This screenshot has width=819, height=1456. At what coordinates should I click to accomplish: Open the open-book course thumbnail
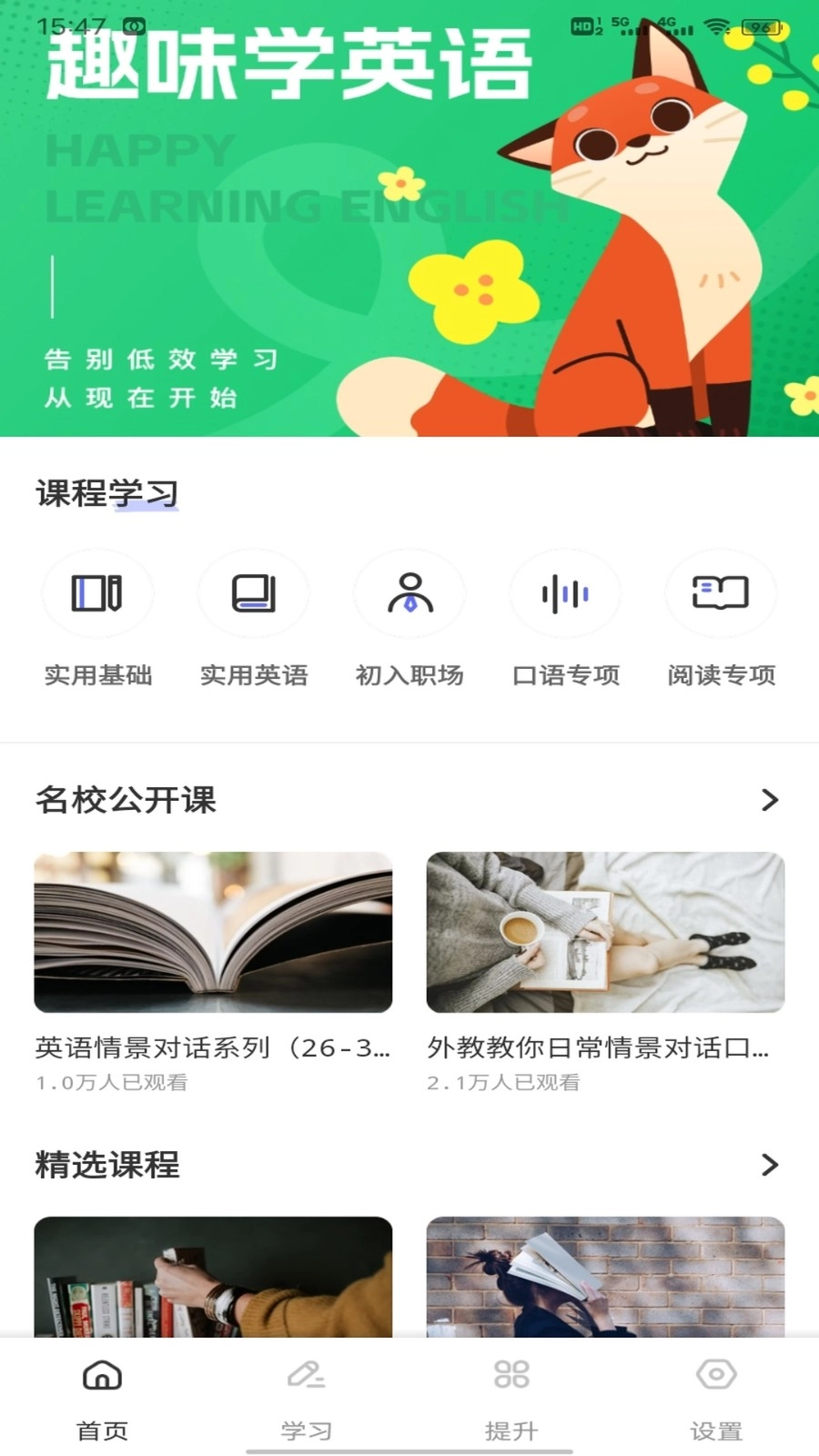[x=214, y=933]
